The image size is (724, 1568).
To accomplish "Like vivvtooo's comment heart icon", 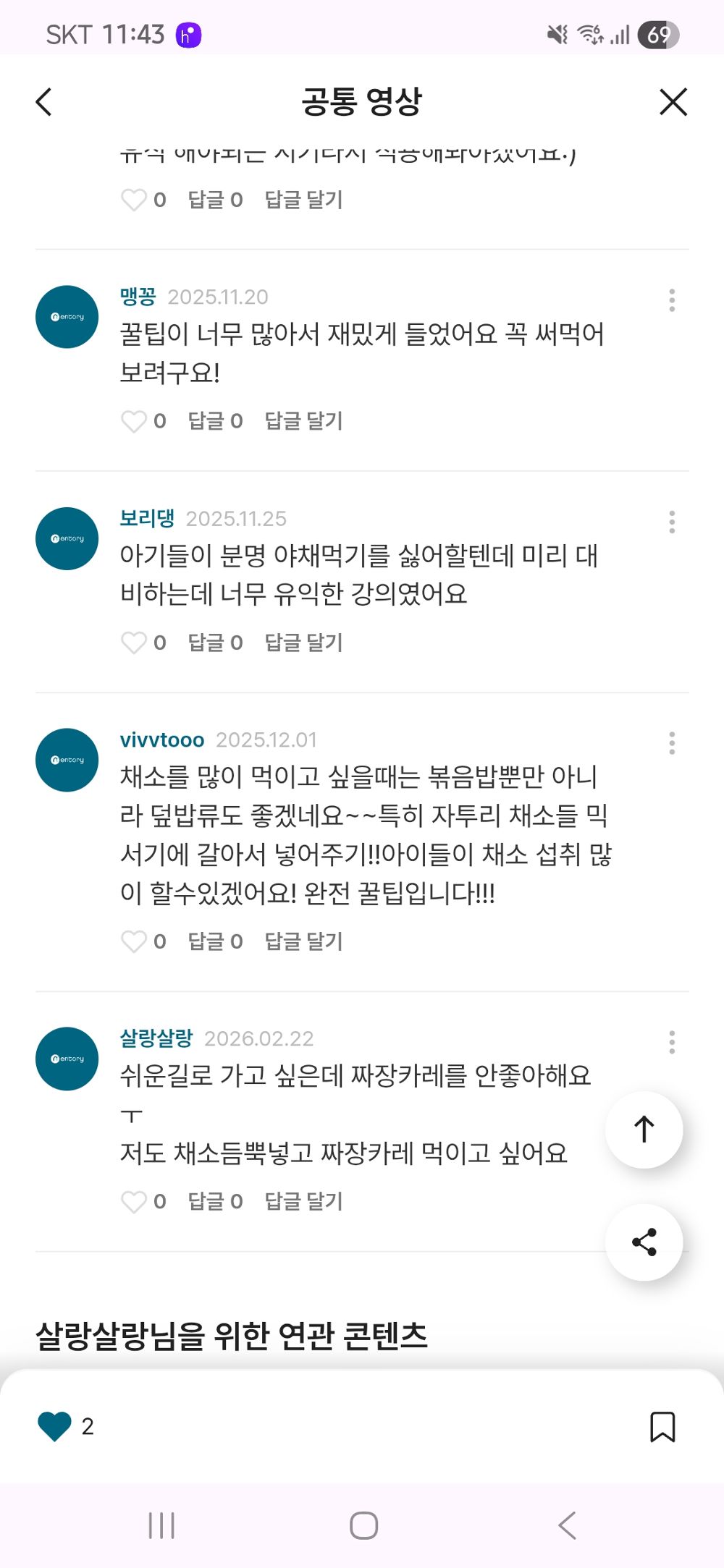I will click(x=135, y=941).
